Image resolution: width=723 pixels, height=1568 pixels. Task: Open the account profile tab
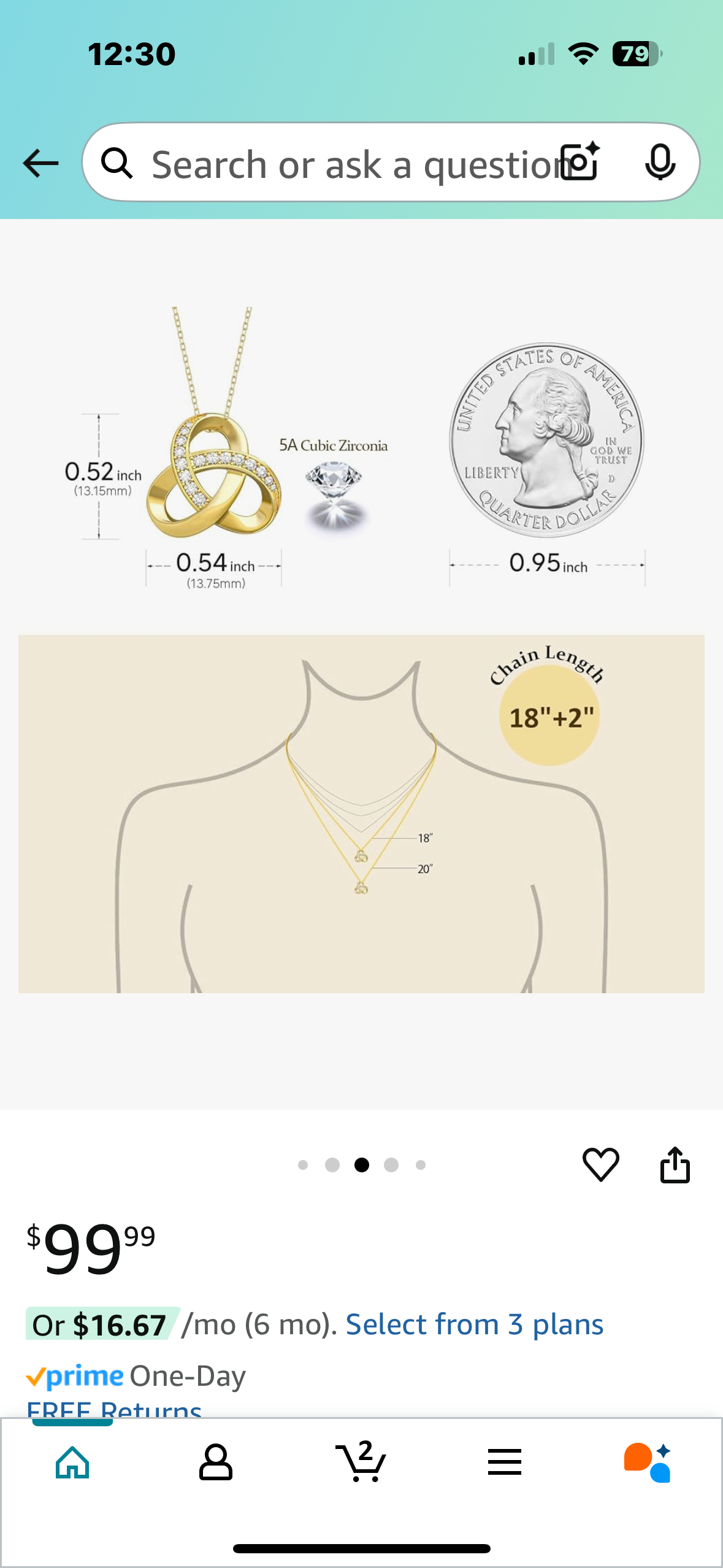216,1462
